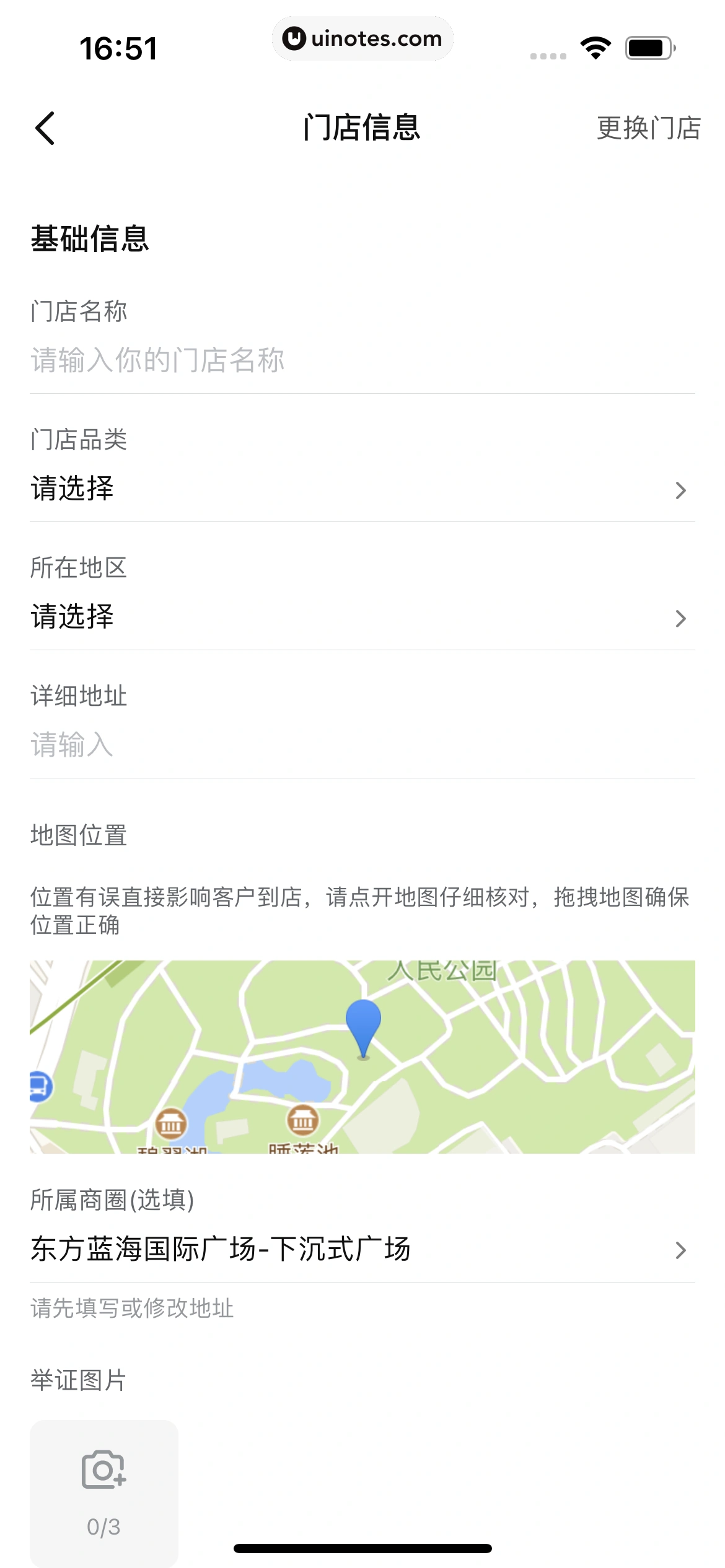Screen dimensions: 725x1568
Task: Tap the uinotes.com logo pill
Action: point(362,38)
